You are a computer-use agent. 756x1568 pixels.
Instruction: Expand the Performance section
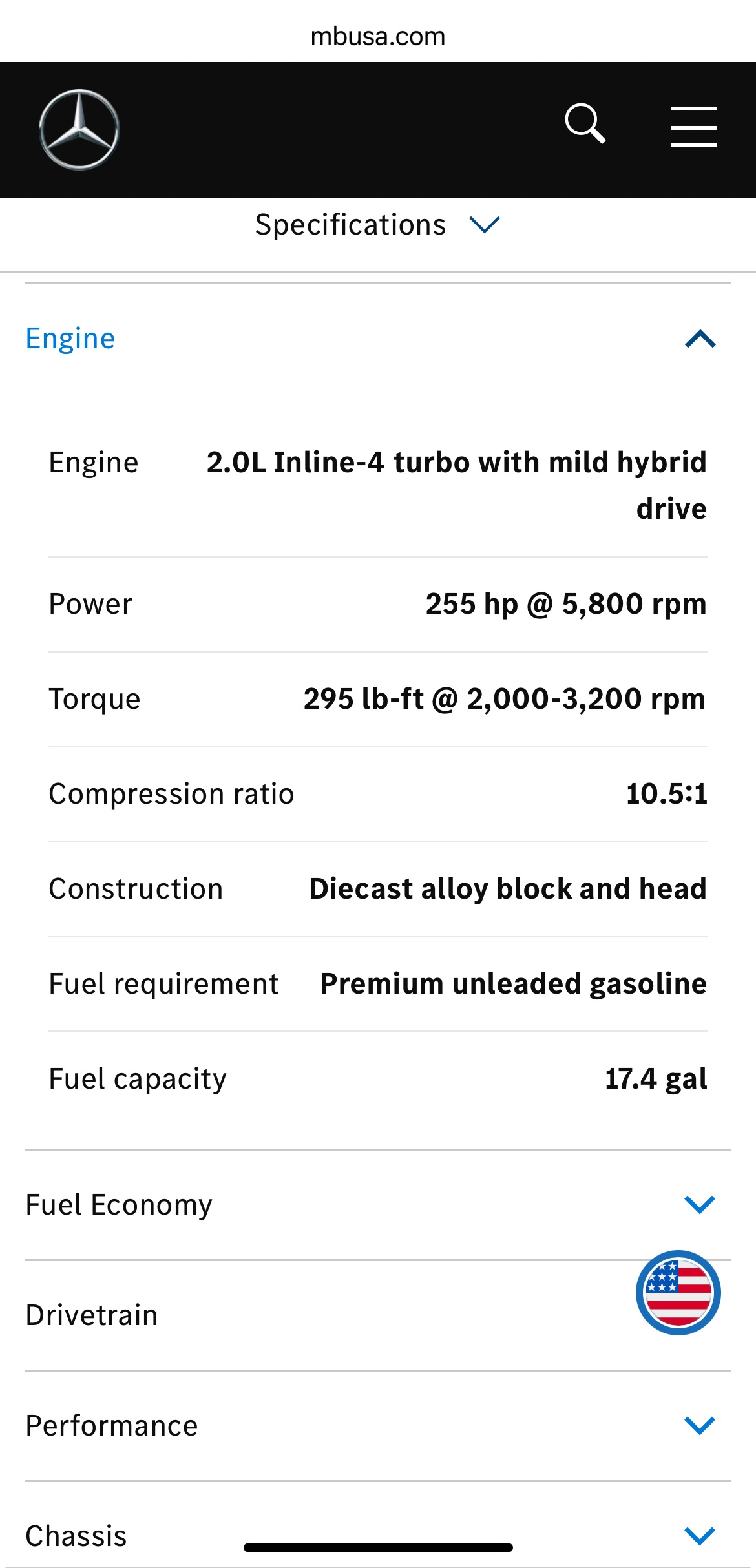378,1426
